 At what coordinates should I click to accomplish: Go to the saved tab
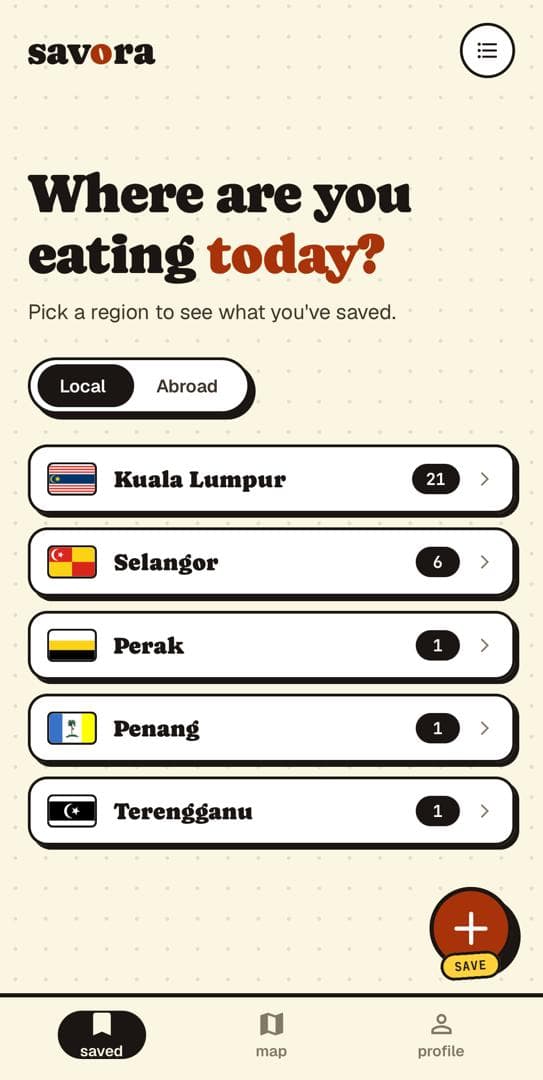tap(102, 1035)
